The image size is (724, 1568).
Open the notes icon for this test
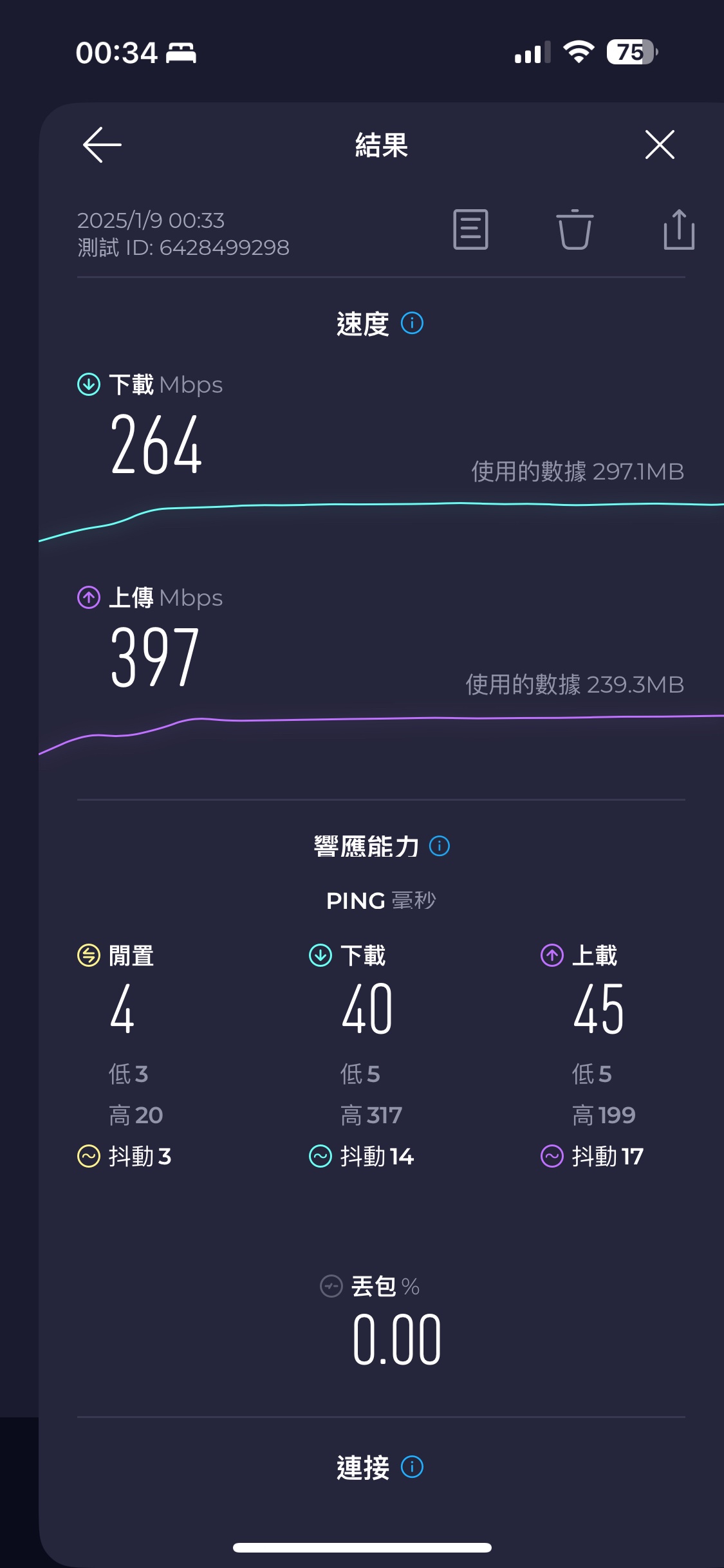(470, 229)
